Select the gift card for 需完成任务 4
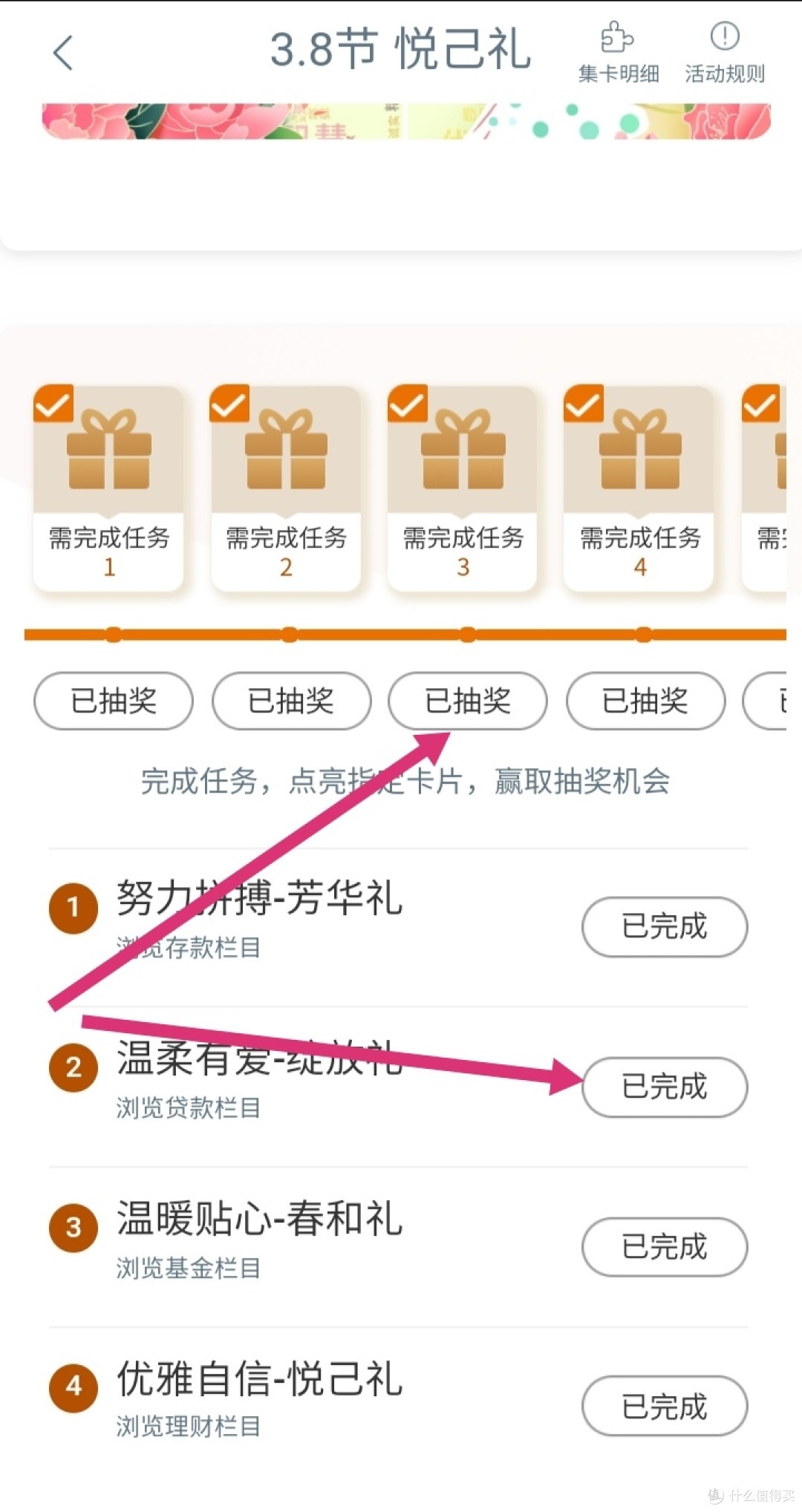Image resolution: width=802 pixels, height=1512 pixels. tap(639, 488)
